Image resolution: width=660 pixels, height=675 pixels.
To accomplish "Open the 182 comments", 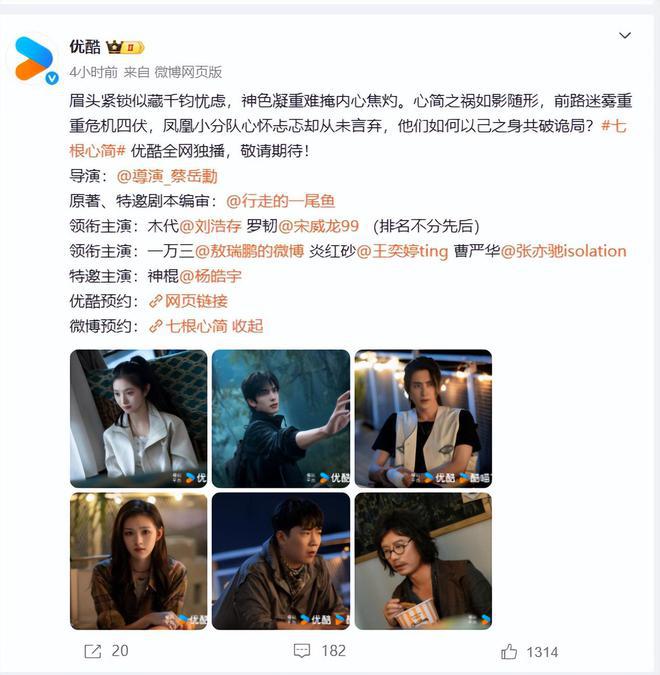I will [320, 651].
